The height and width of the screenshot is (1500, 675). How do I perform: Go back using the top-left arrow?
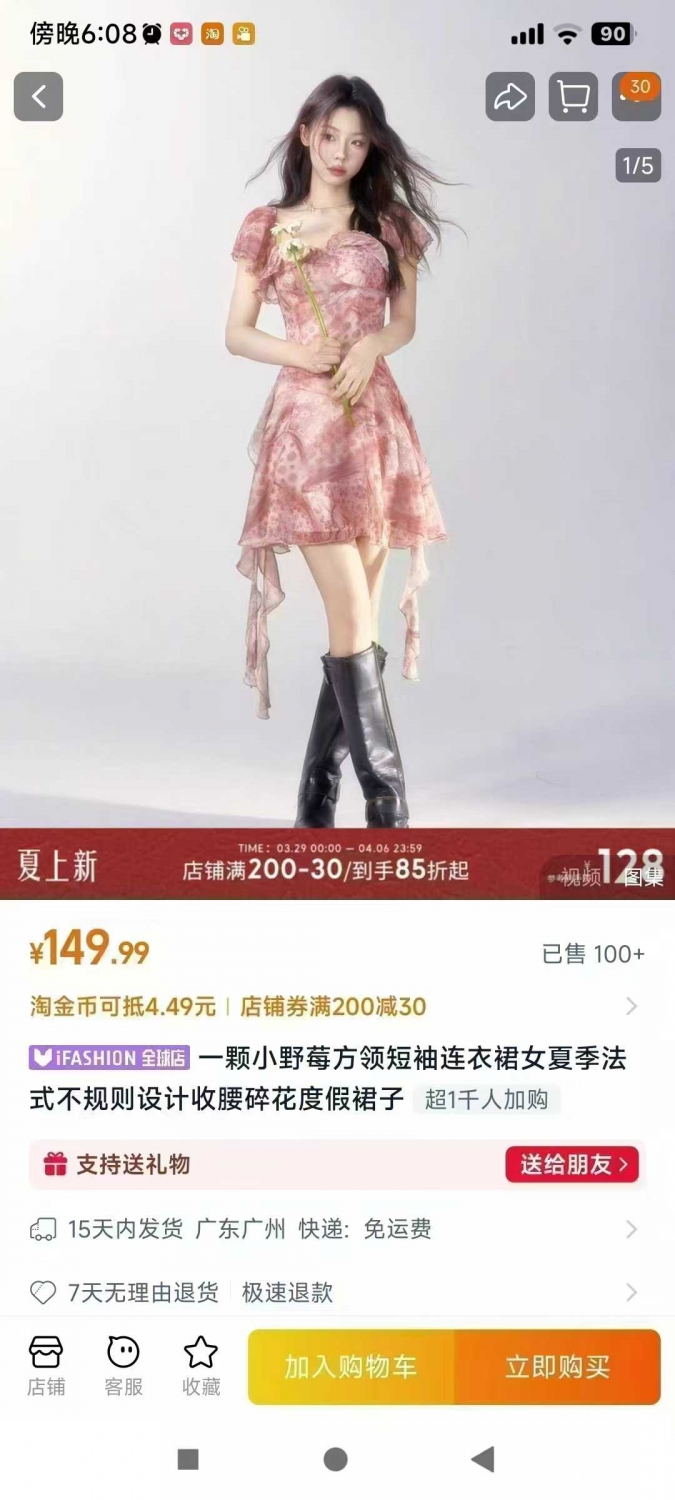tap(39, 97)
